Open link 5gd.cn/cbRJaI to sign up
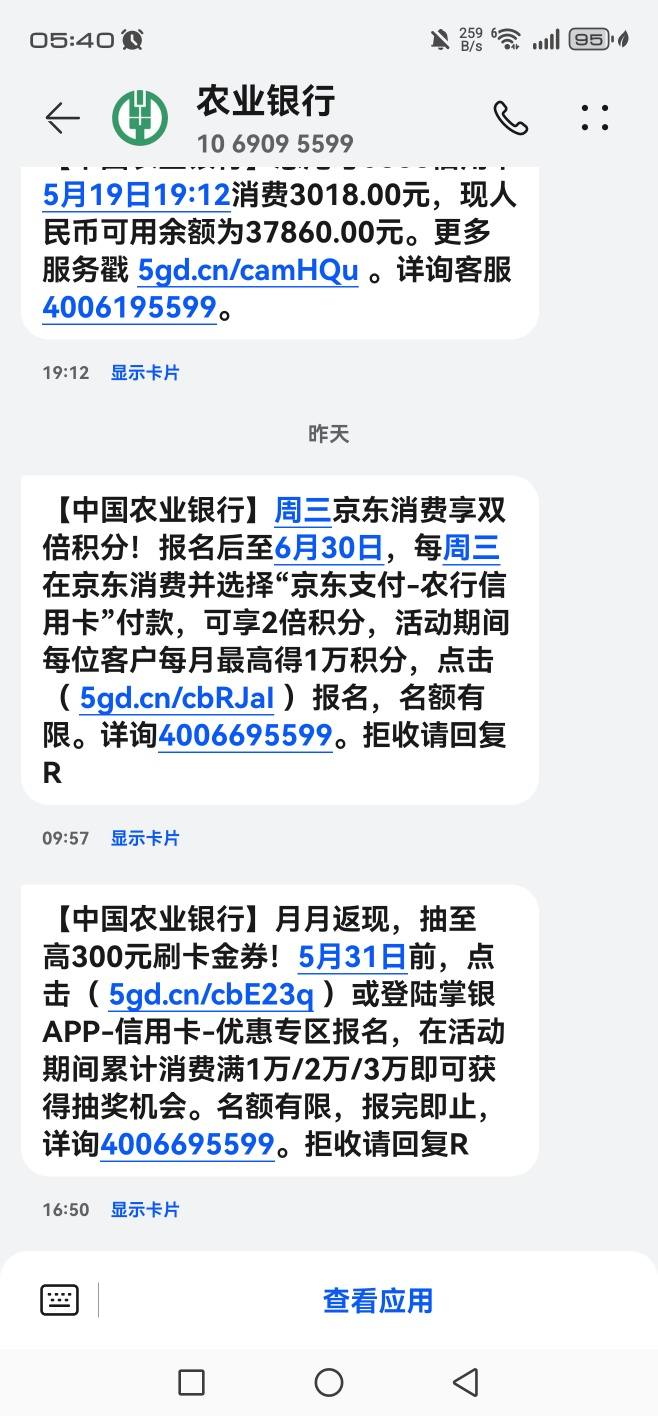 [176, 697]
